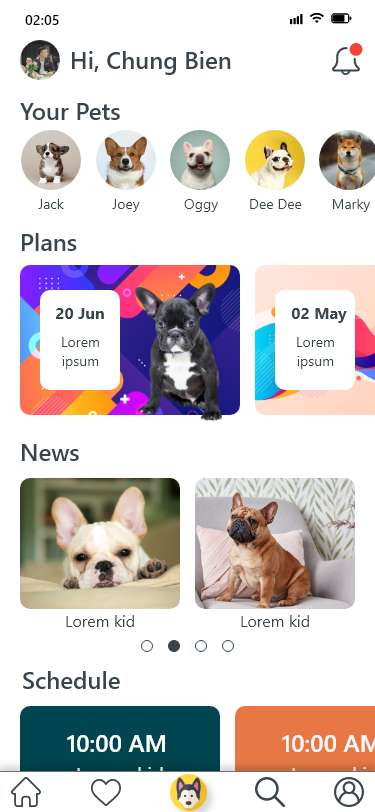Open the teal 10:00 AM schedule card

120,738
